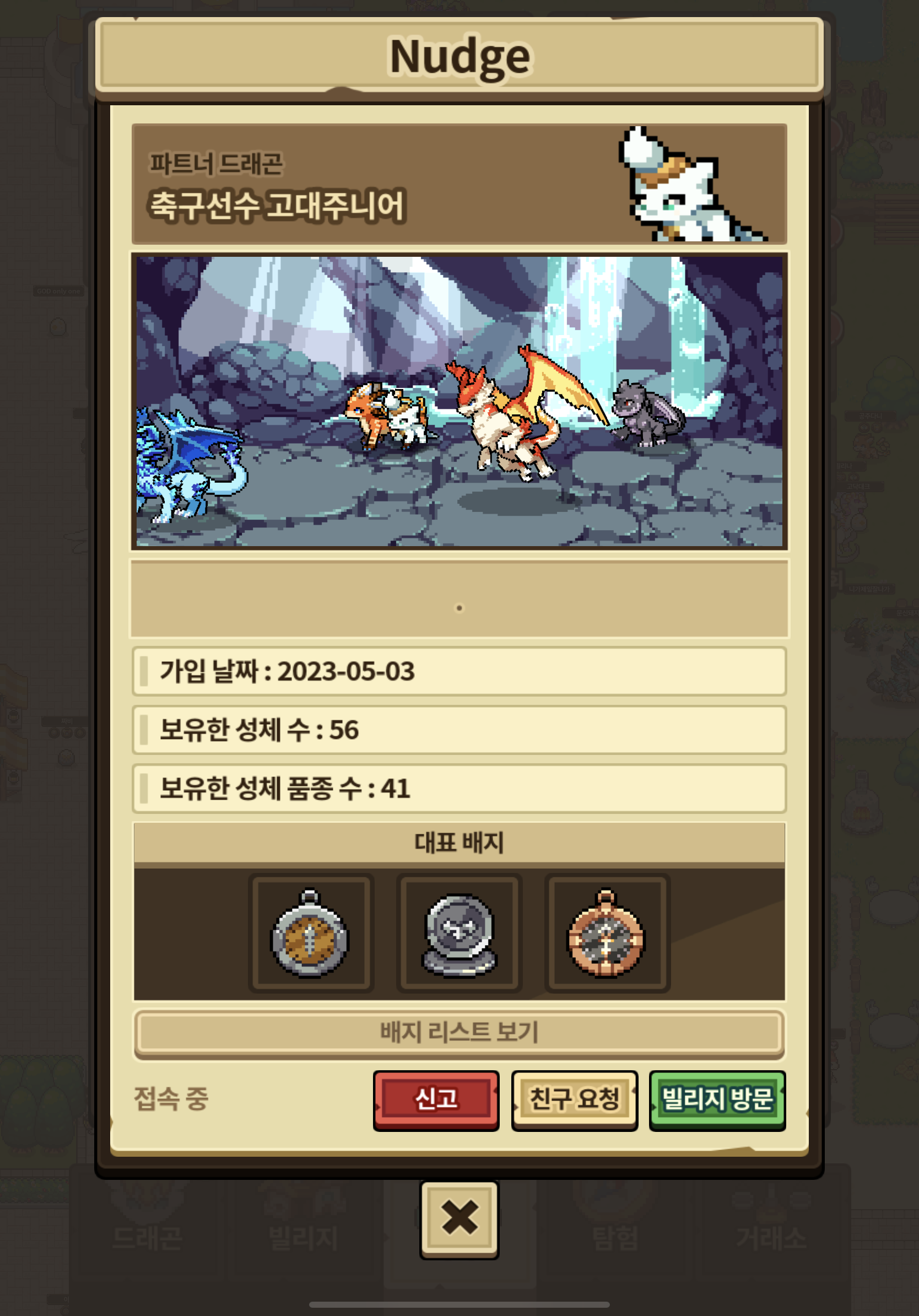The image size is (919, 1316).
Task: Tap the red 신고 report button
Action: (x=436, y=1099)
